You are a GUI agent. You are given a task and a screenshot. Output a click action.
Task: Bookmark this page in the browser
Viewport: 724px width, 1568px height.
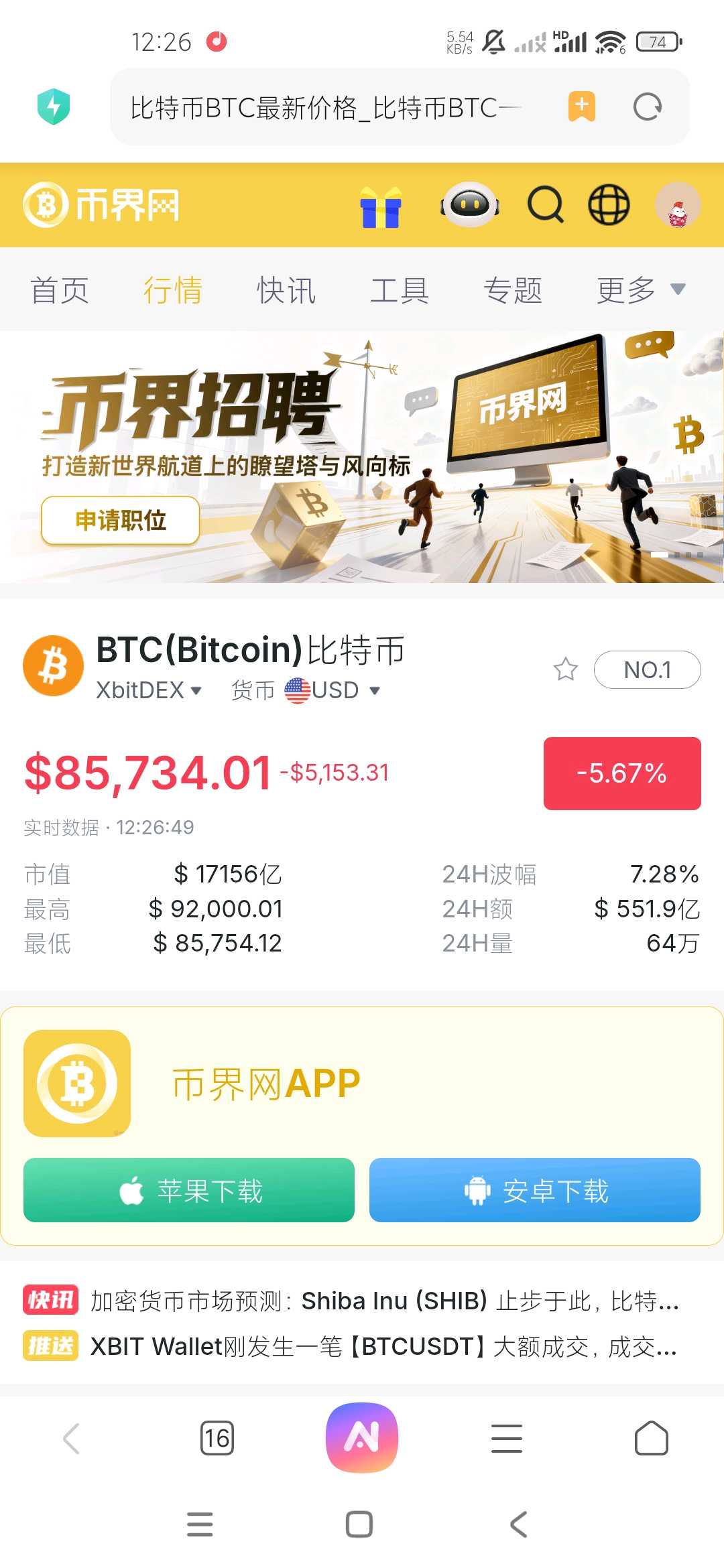coord(581,107)
